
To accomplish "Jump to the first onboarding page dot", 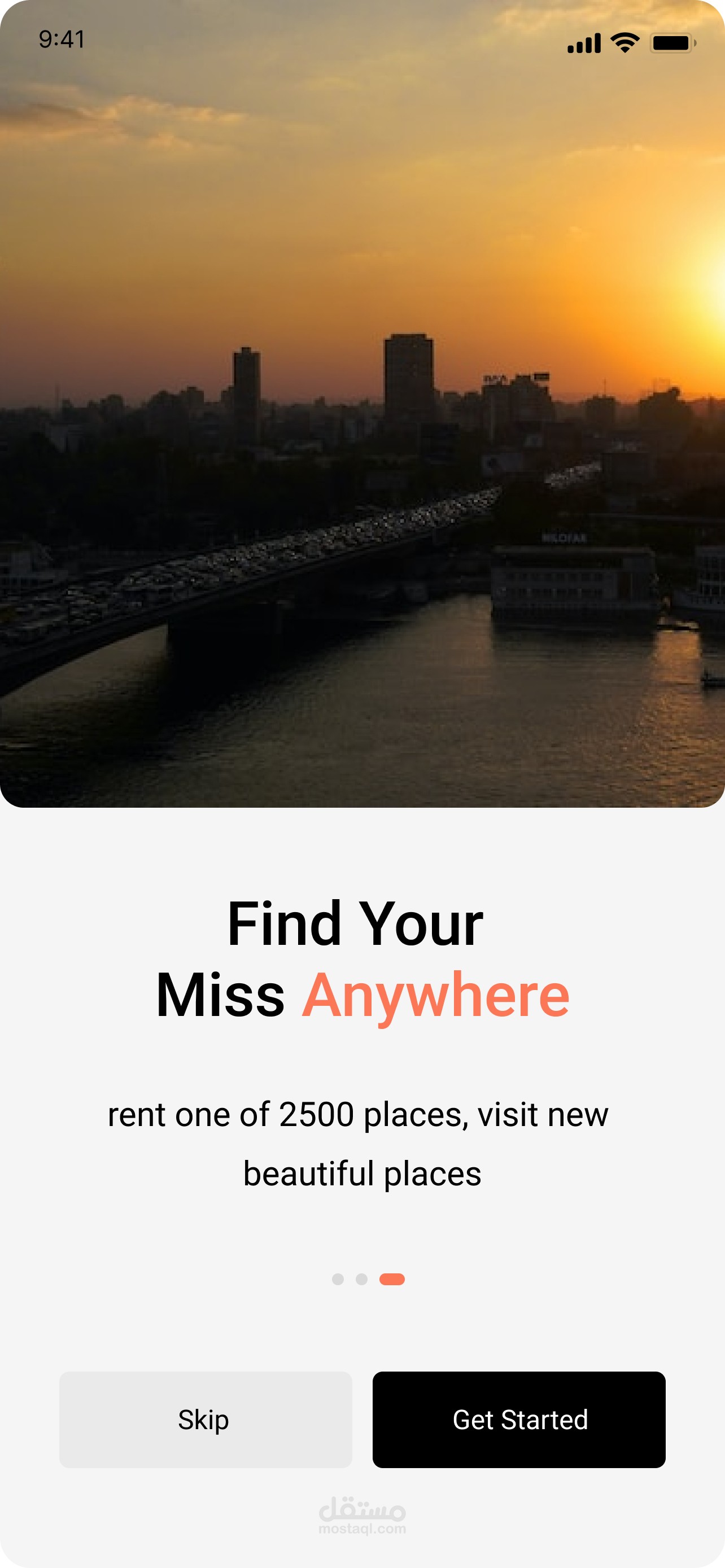I will (x=338, y=1279).
